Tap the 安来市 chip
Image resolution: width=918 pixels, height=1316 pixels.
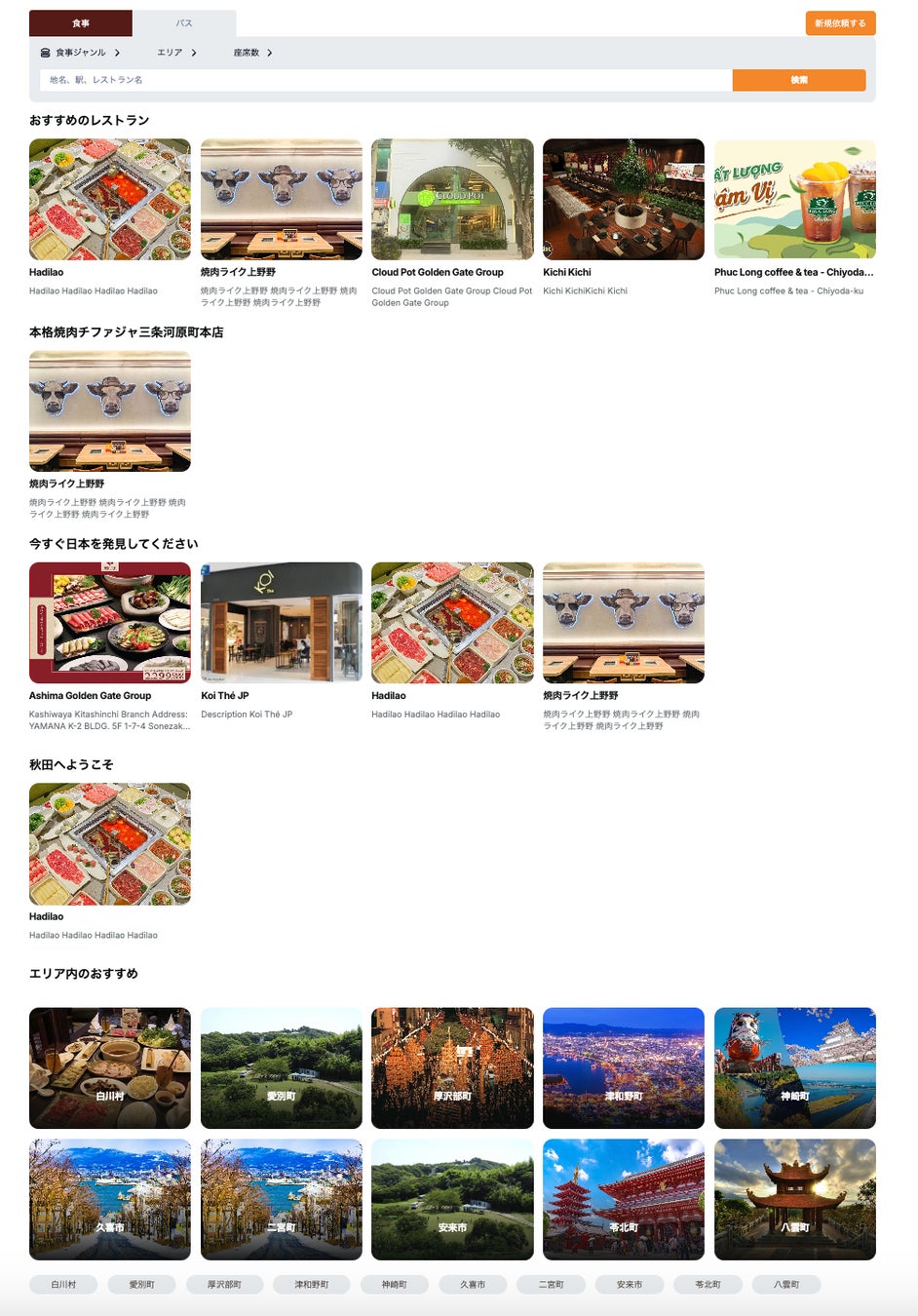(x=630, y=1285)
